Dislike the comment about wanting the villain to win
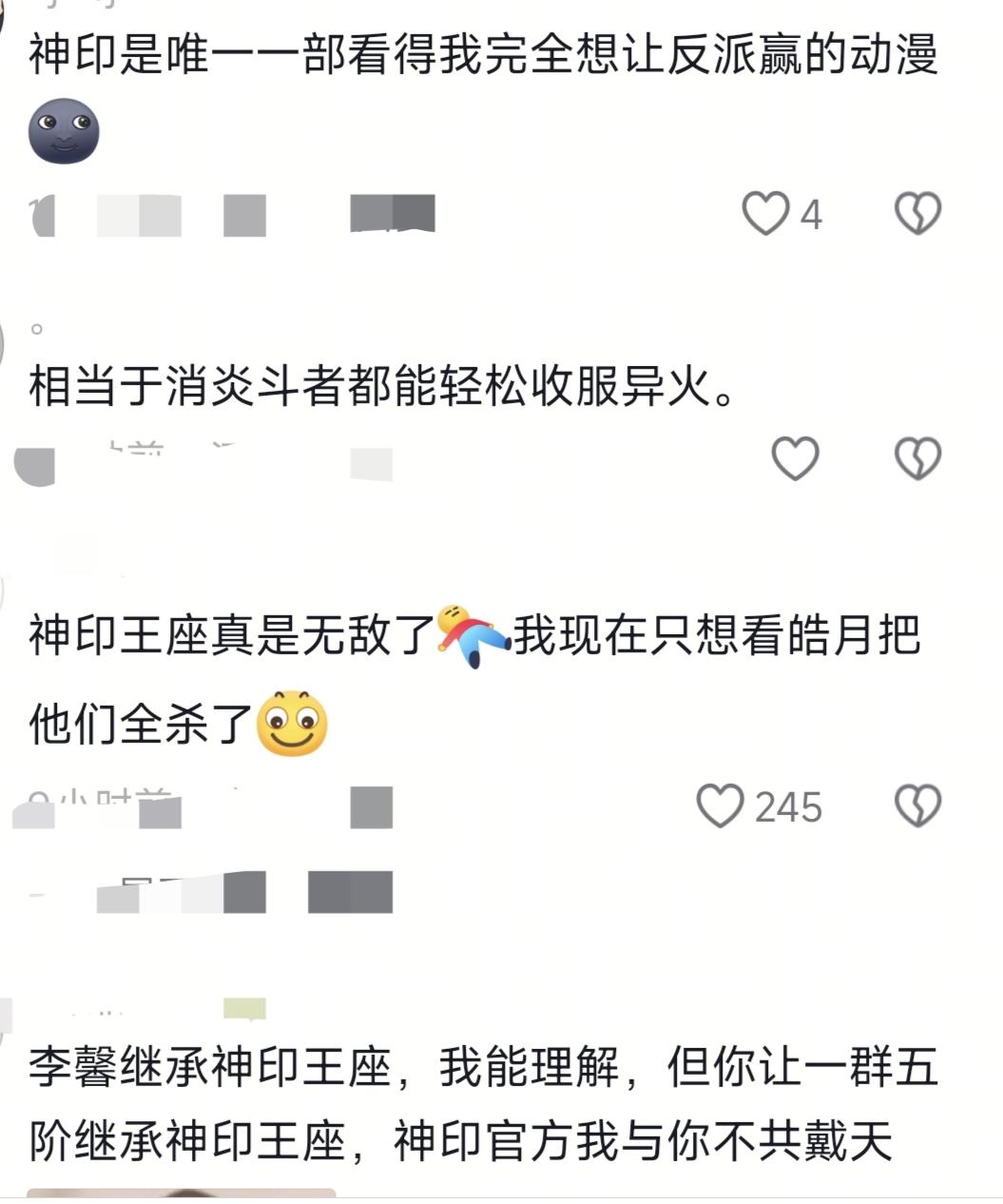1003x1204 pixels. [x=917, y=213]
